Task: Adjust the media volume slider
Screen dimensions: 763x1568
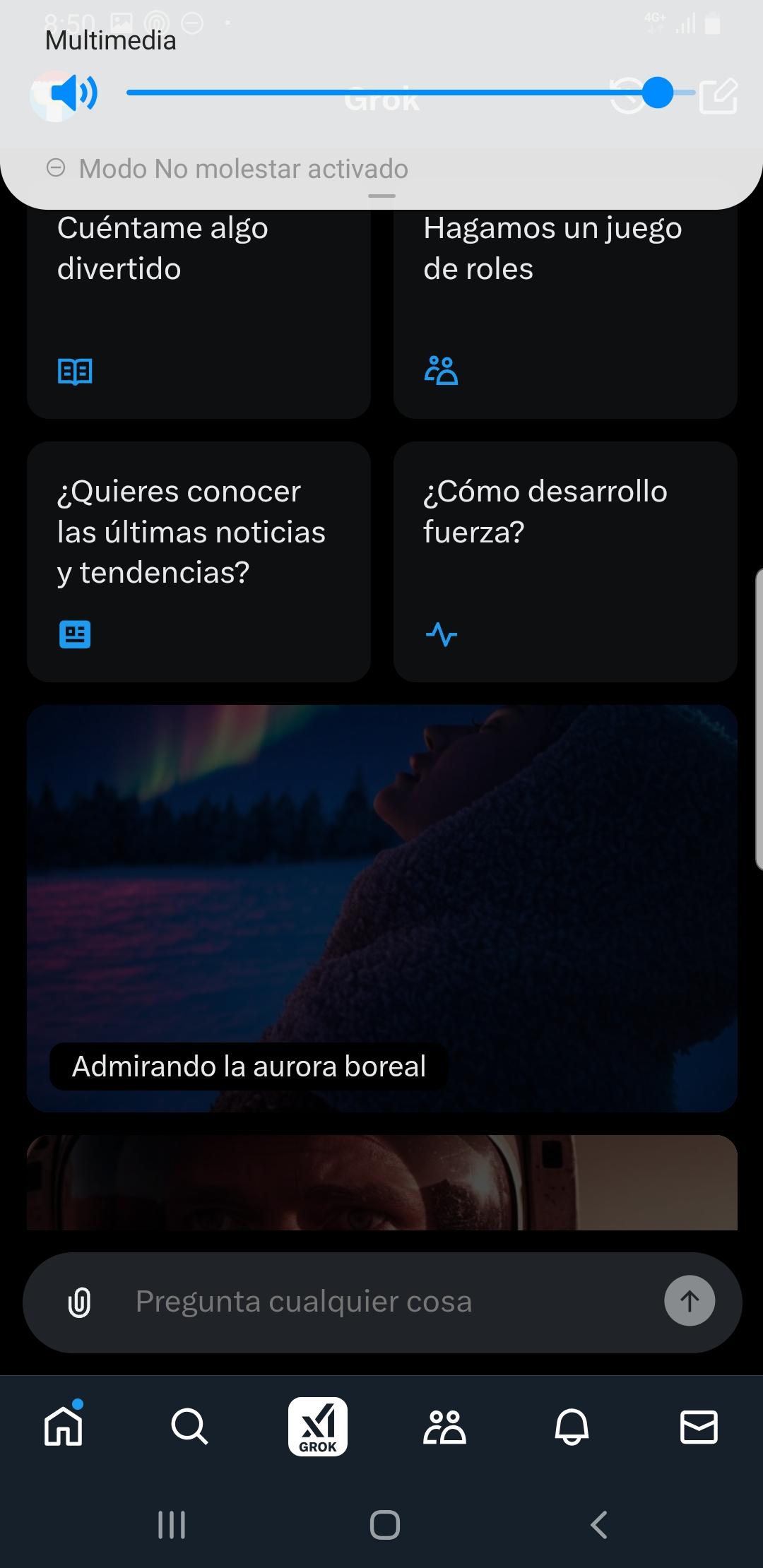Action: 657,92
